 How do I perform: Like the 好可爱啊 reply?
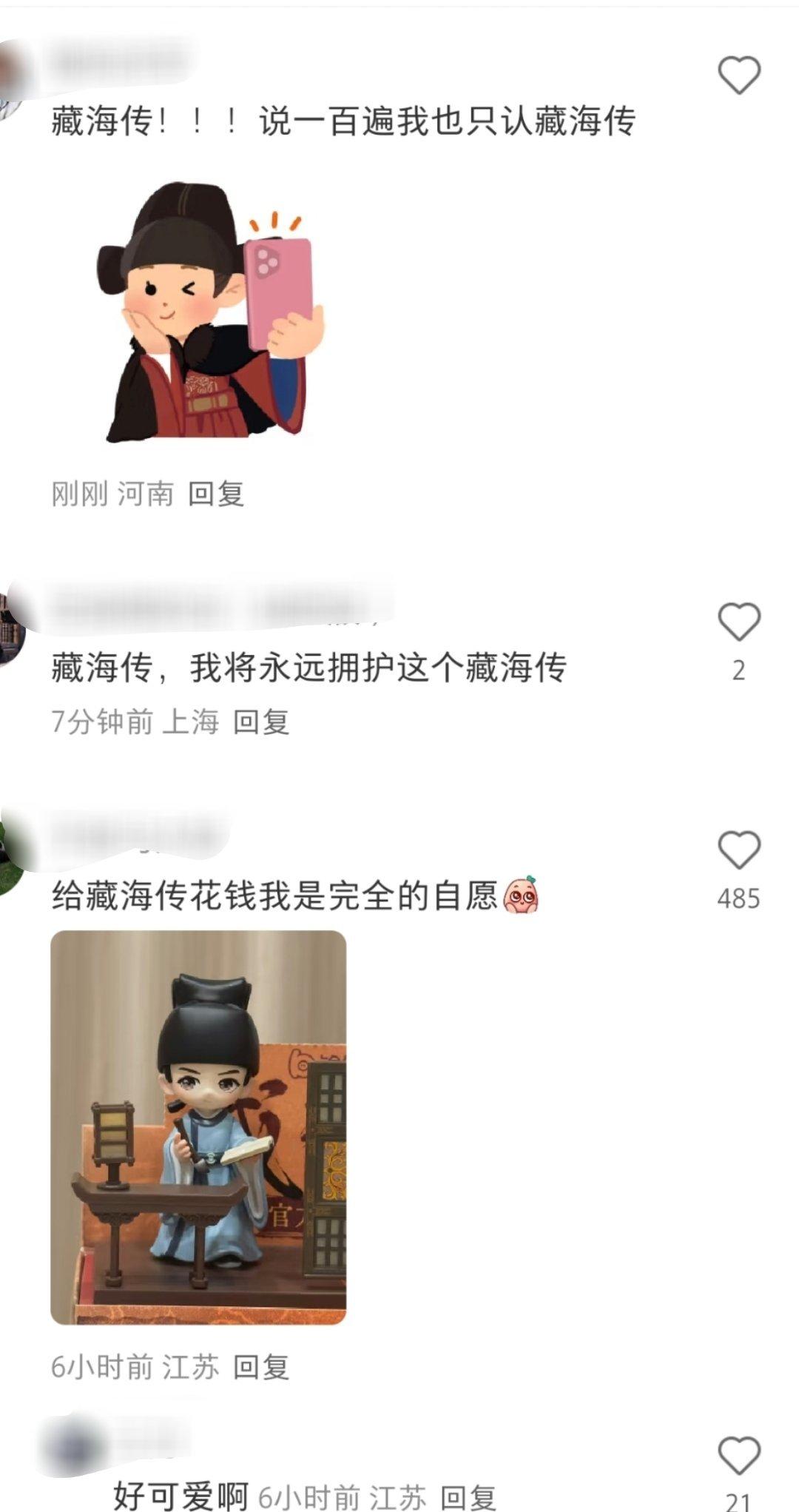(739, 1455)
